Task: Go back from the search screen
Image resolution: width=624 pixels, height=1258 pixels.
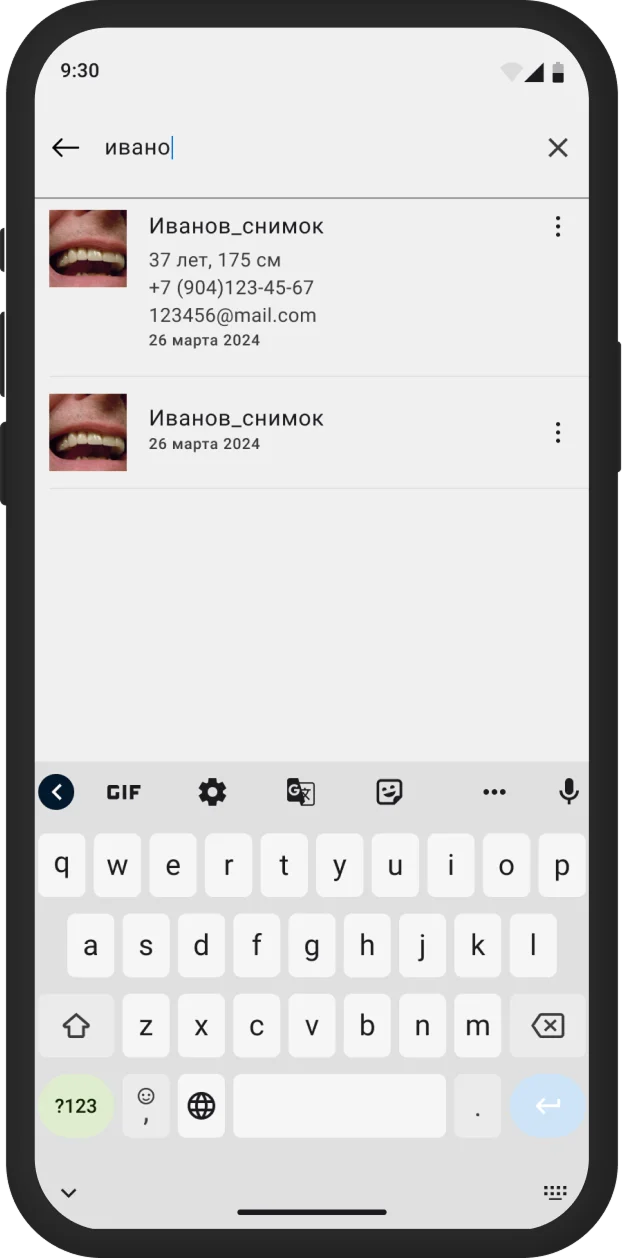Action: (x=66, y=148)
